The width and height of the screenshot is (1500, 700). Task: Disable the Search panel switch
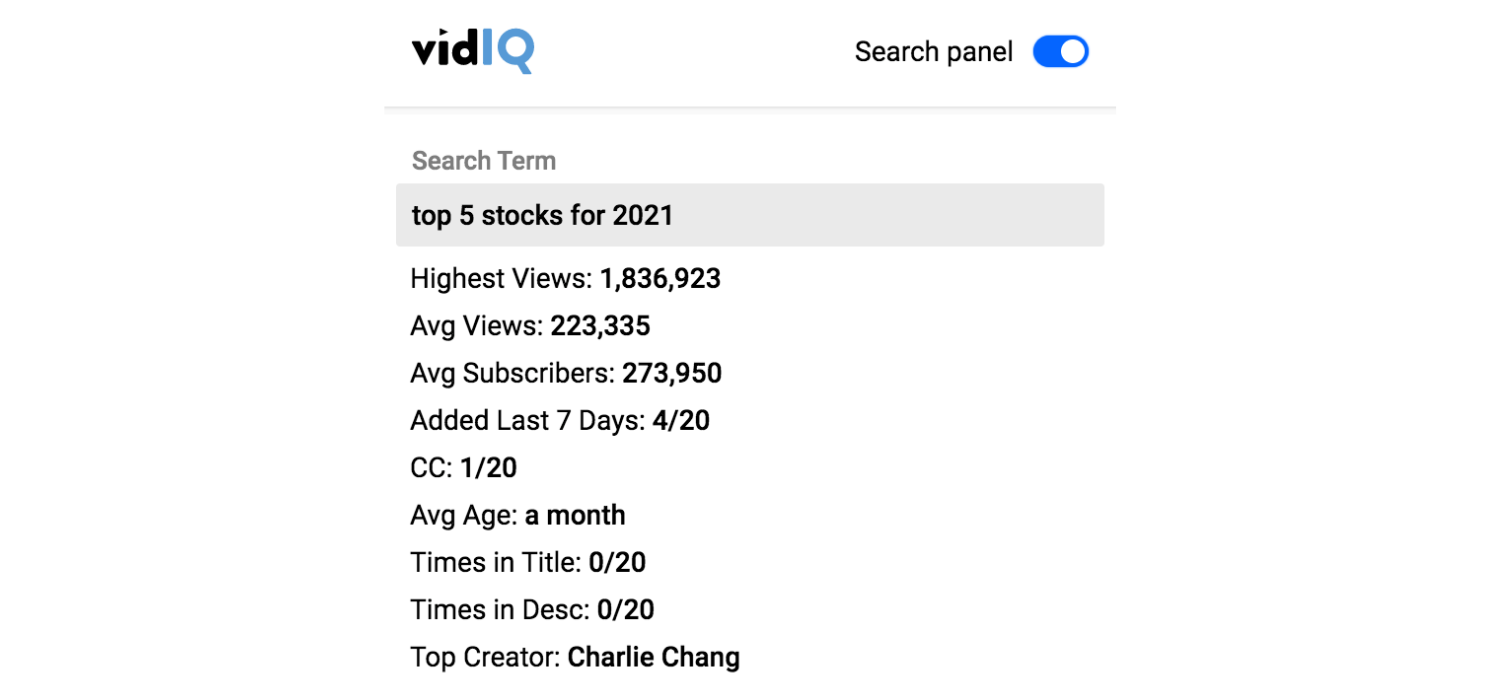pyautogui.click(x=1060, y=52)
